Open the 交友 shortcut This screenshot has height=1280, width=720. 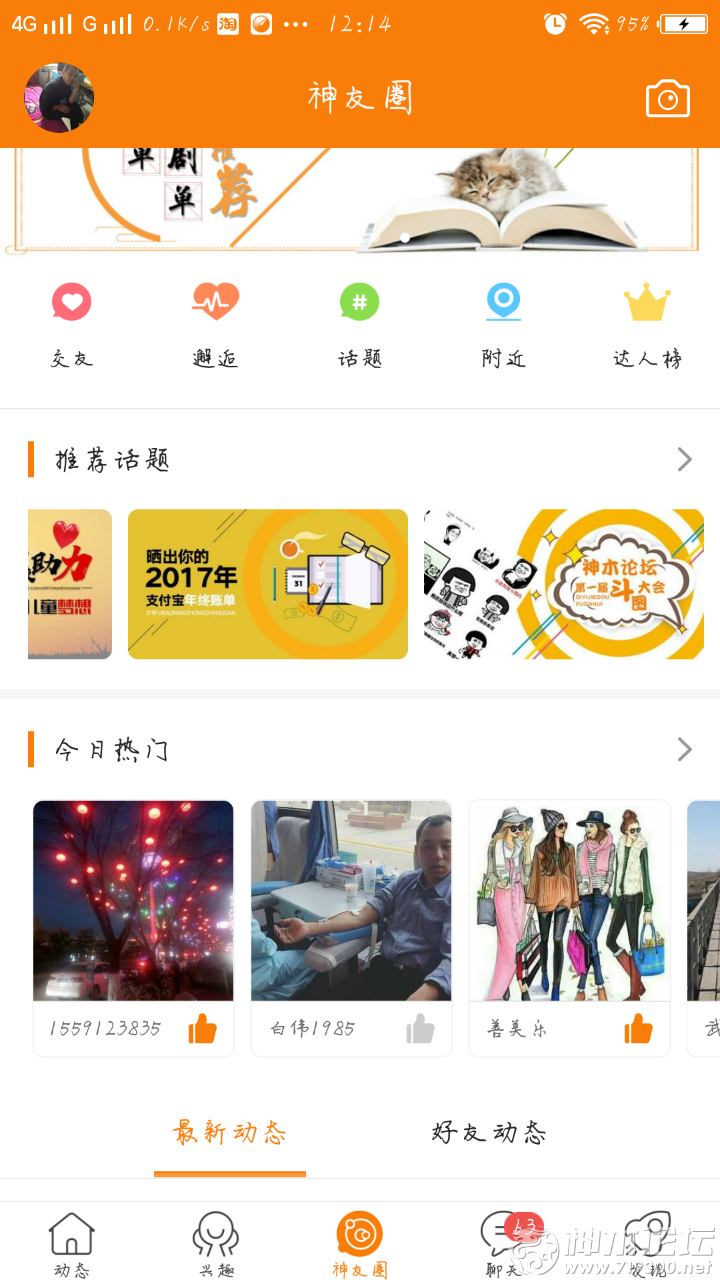[x=72, y=325]
